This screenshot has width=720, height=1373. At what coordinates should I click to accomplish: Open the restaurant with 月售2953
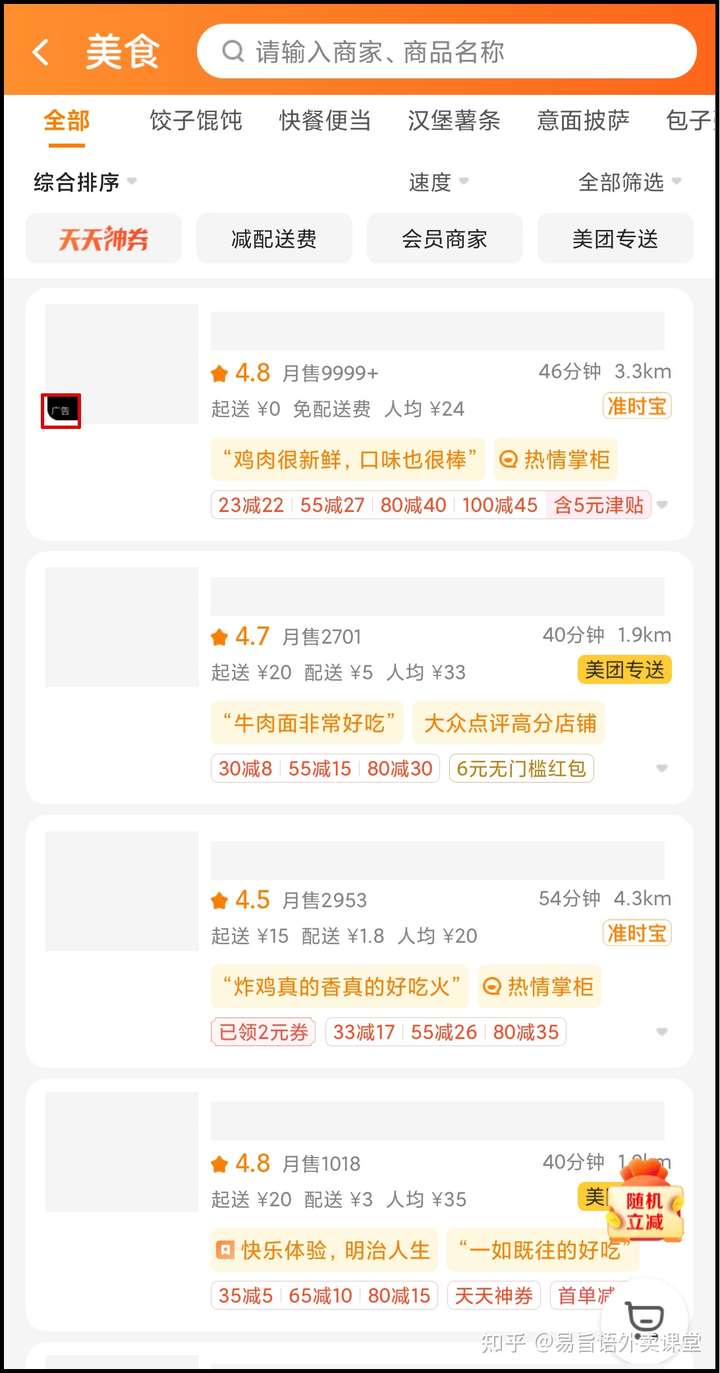(359, 941)
